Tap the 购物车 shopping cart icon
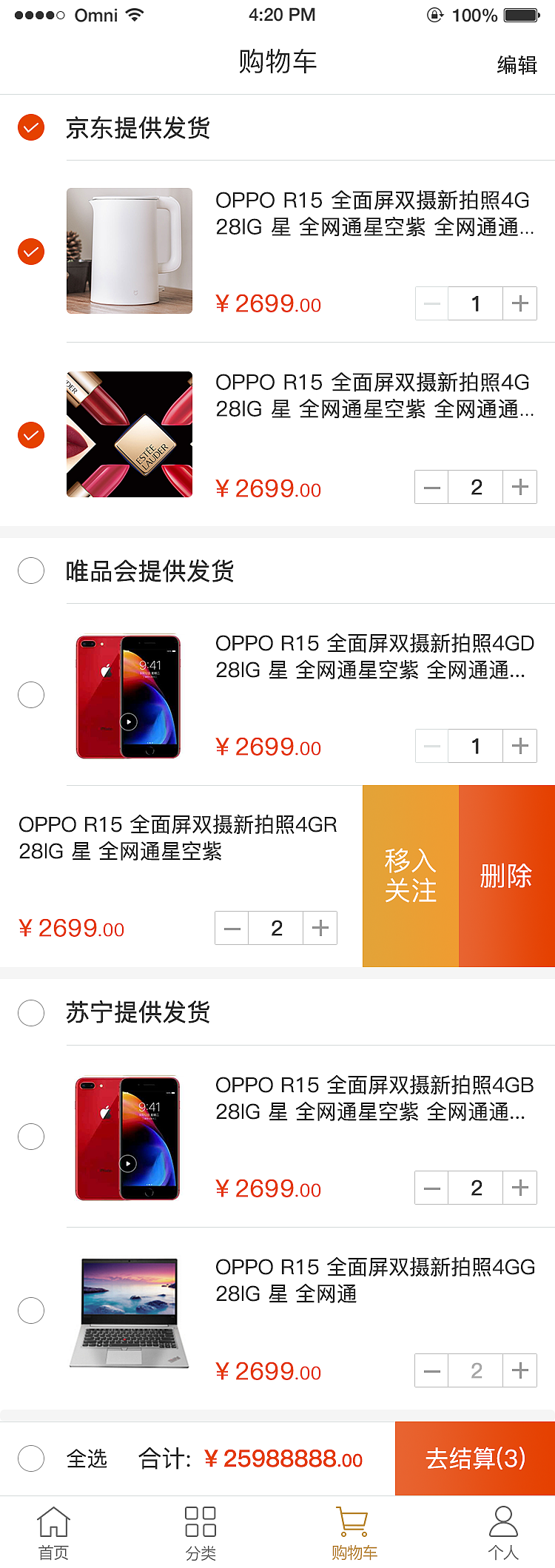The image size is (555, 1568). (x=353, y=1521)
